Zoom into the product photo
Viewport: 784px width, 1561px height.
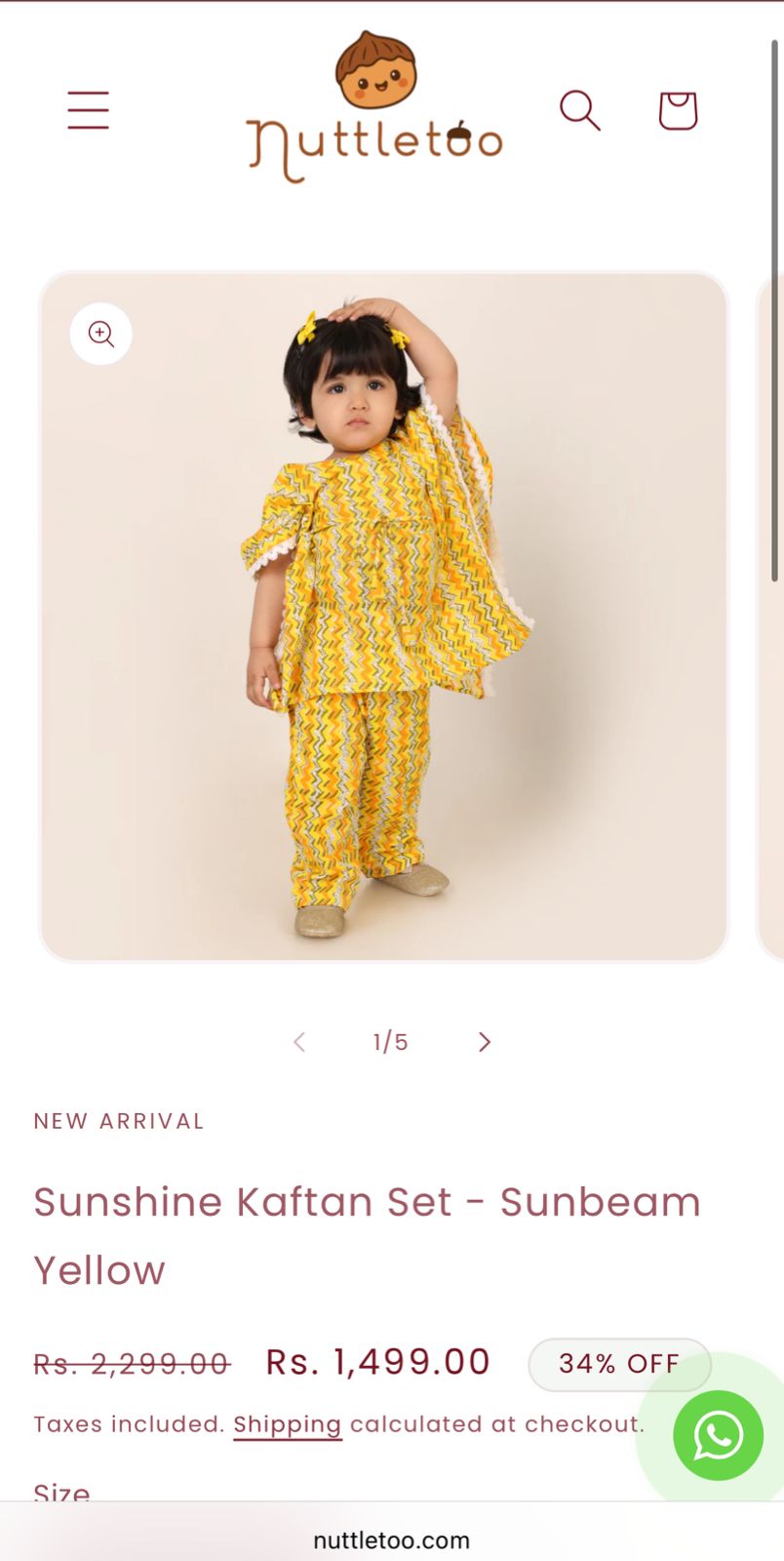coord(101,334)
